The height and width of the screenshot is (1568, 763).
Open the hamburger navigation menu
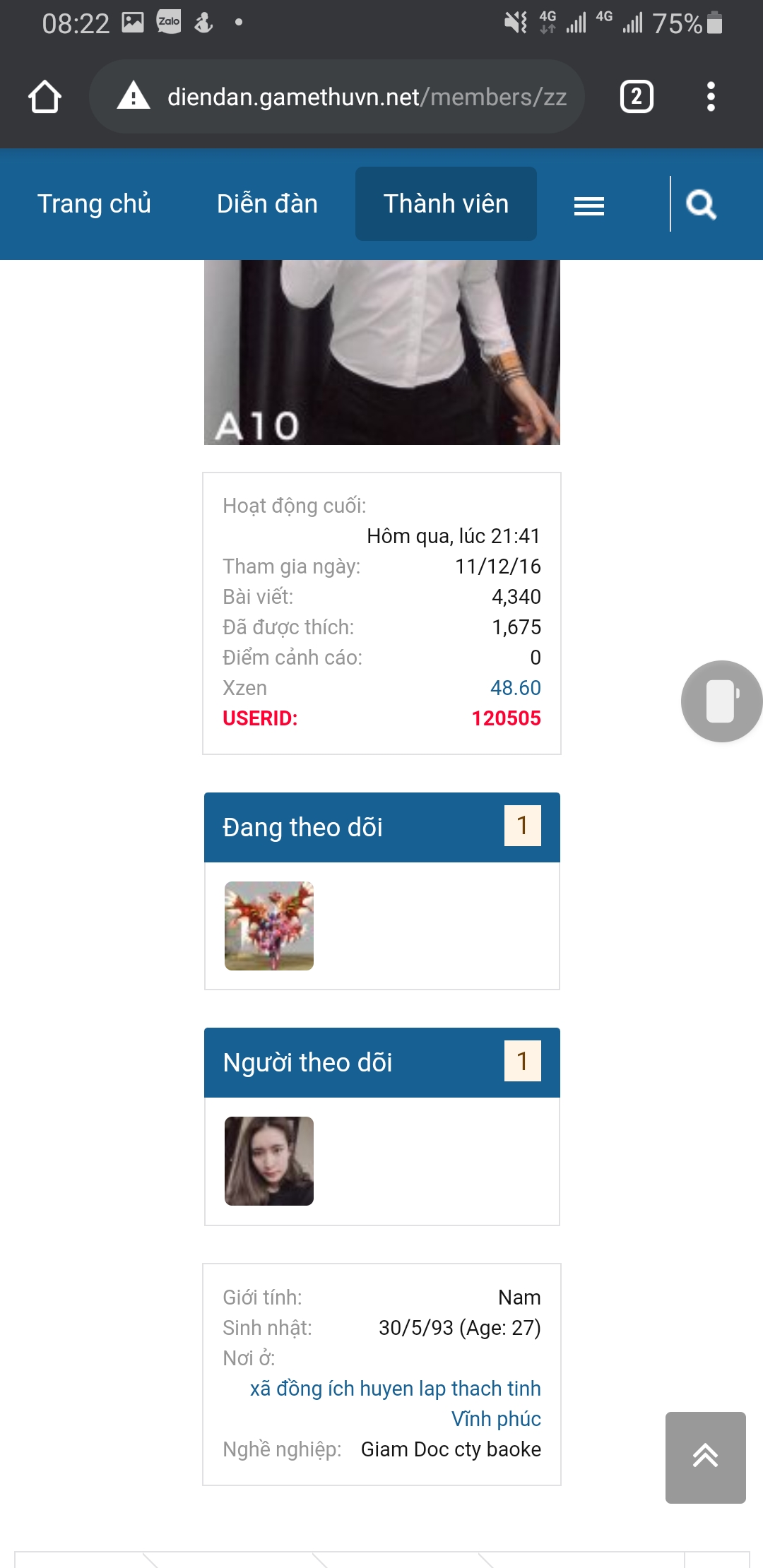(588, 206)
